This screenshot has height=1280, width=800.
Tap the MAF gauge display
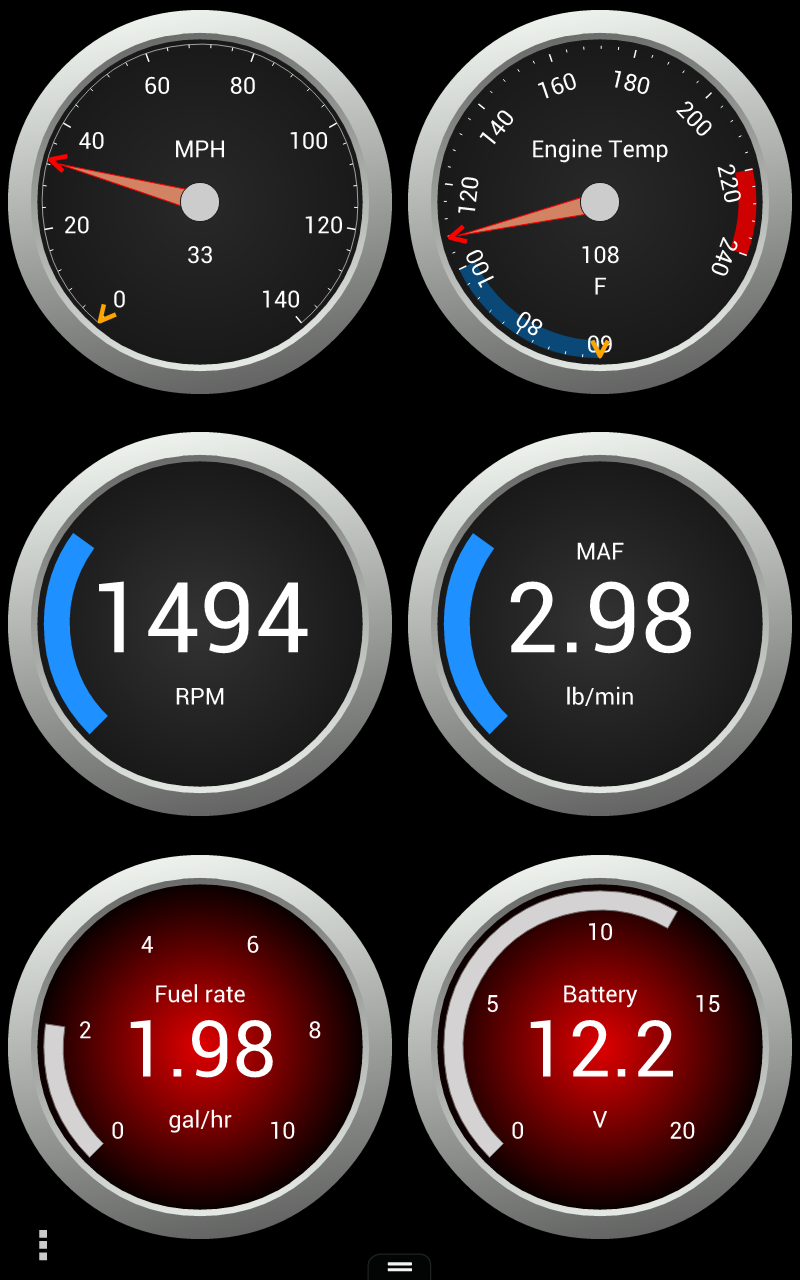[x=600, y=625]
